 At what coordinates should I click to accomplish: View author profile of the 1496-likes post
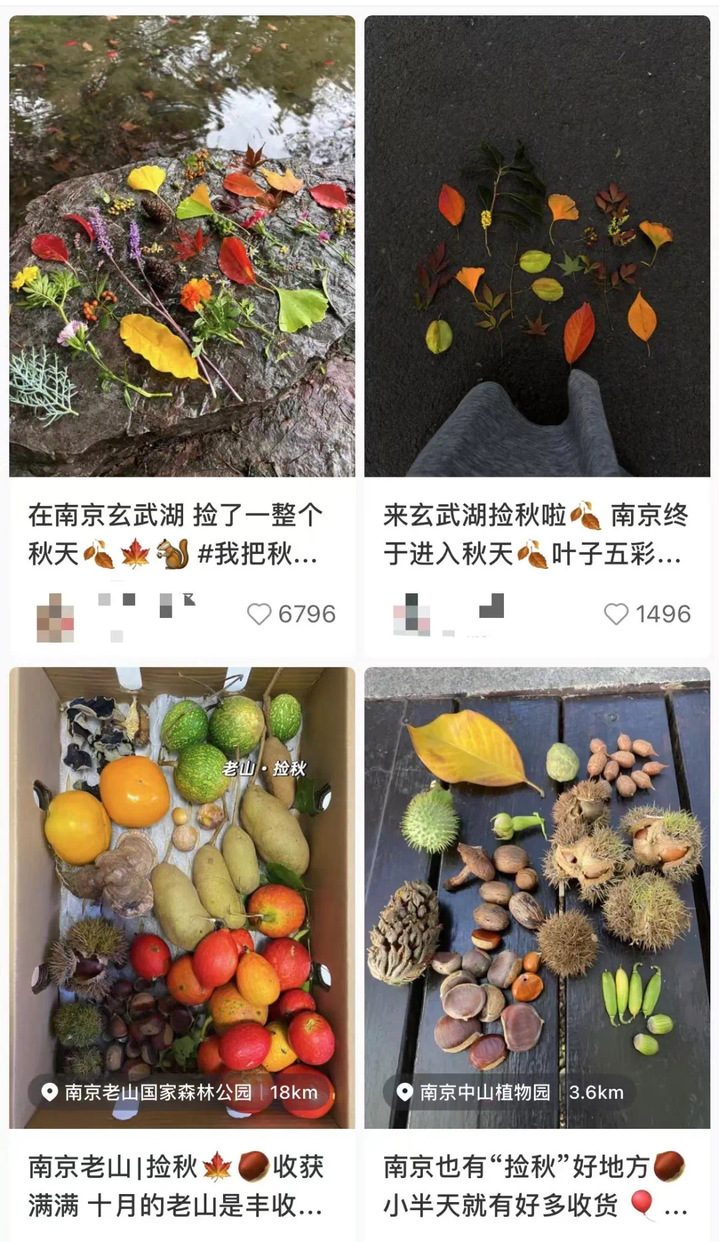click(x=411, y=613)
